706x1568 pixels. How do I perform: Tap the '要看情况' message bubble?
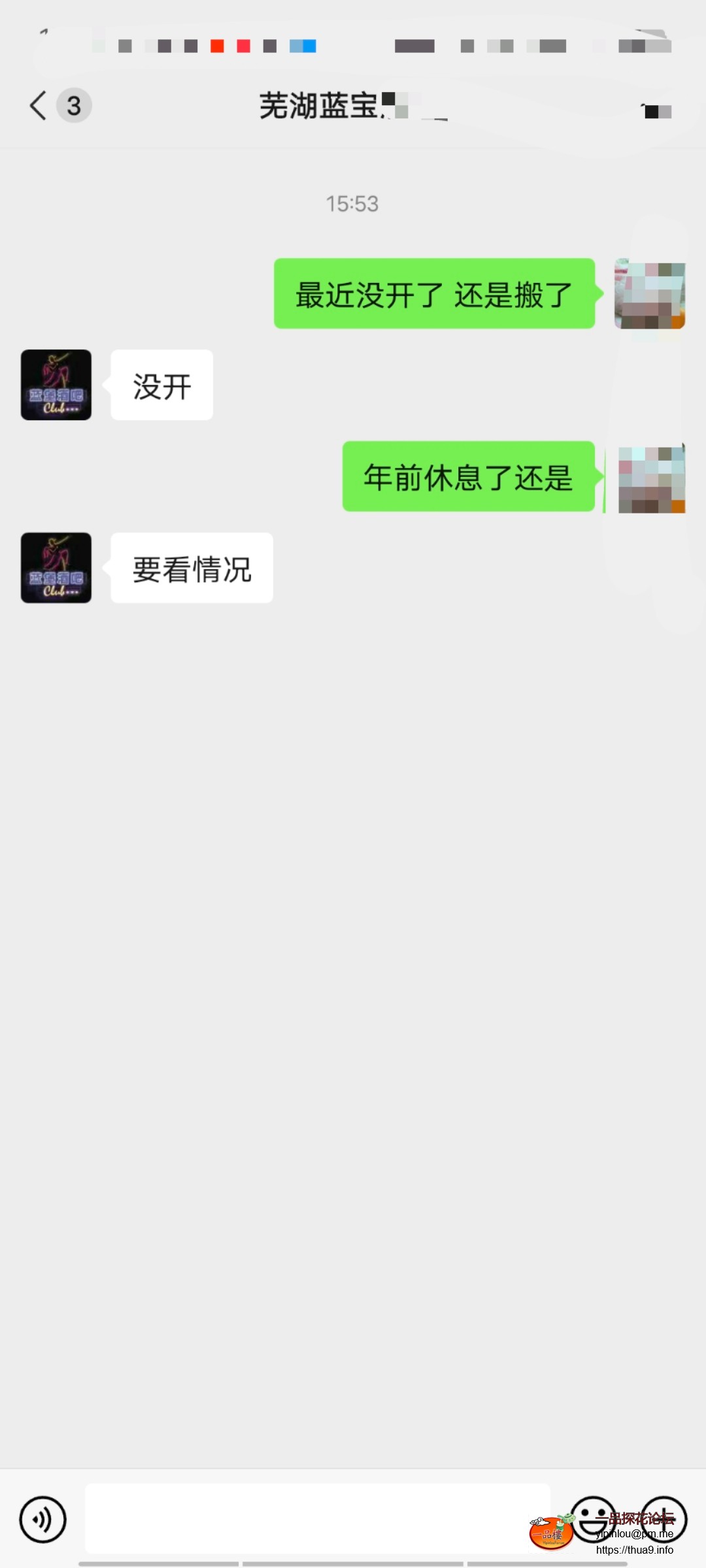192,568
